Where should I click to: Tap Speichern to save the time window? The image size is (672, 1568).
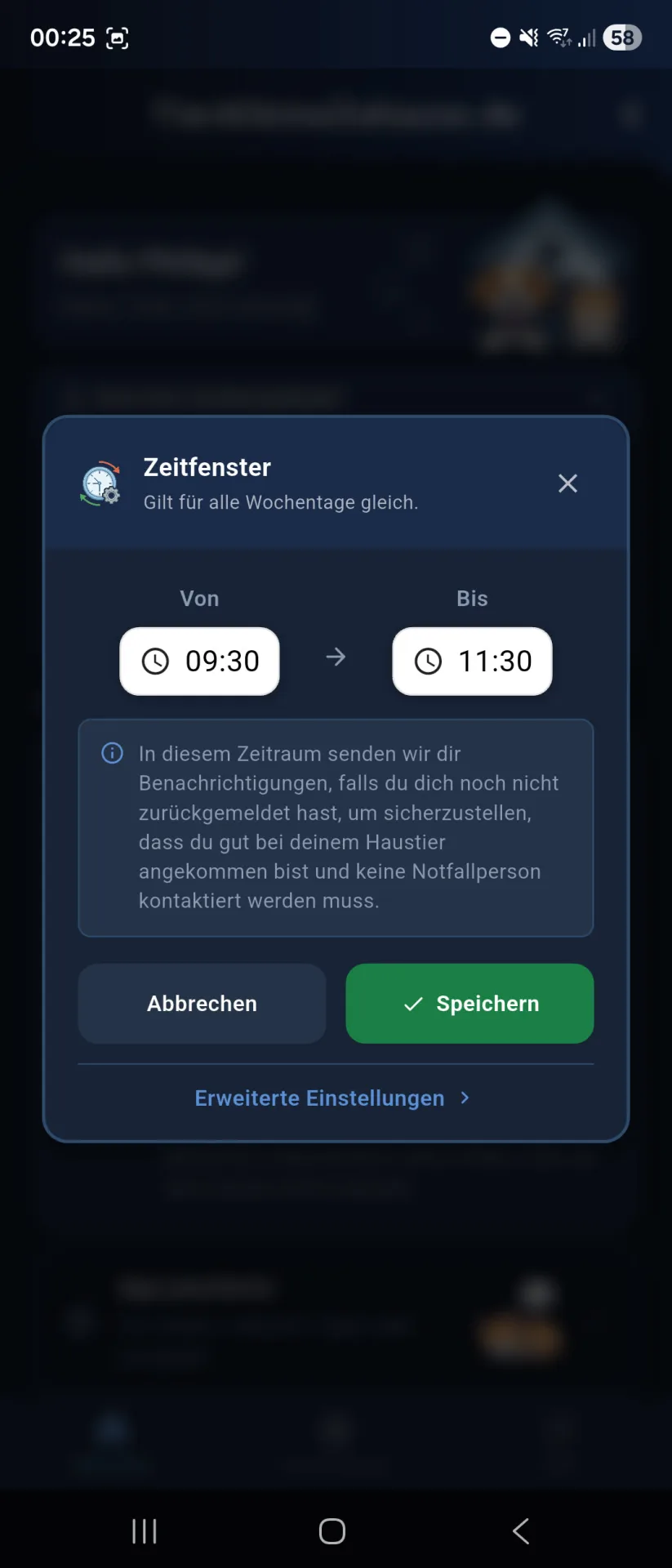tap(470, 1004)
